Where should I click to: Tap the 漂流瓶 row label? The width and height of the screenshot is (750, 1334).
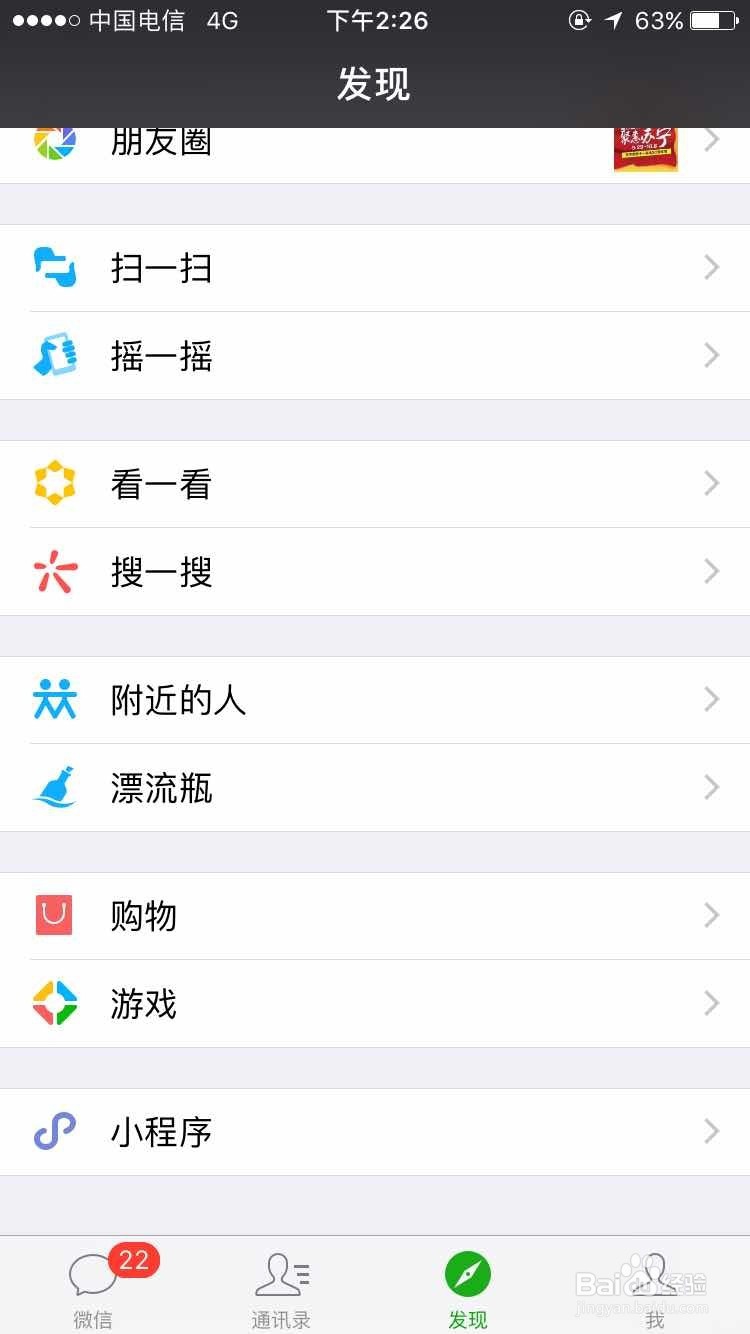click(161, 789)
